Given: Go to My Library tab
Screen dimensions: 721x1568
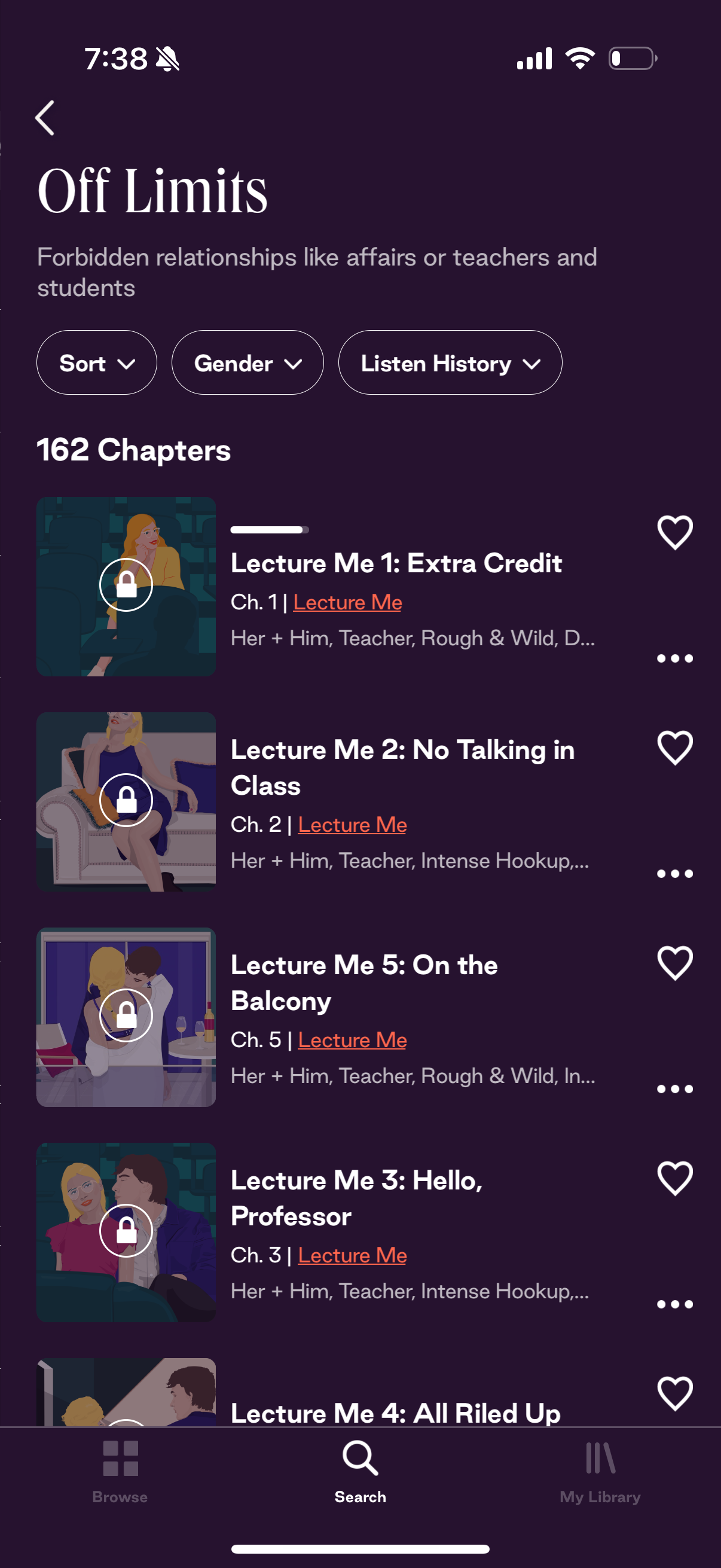Looking at the screenshot, I should point(600,1470).
